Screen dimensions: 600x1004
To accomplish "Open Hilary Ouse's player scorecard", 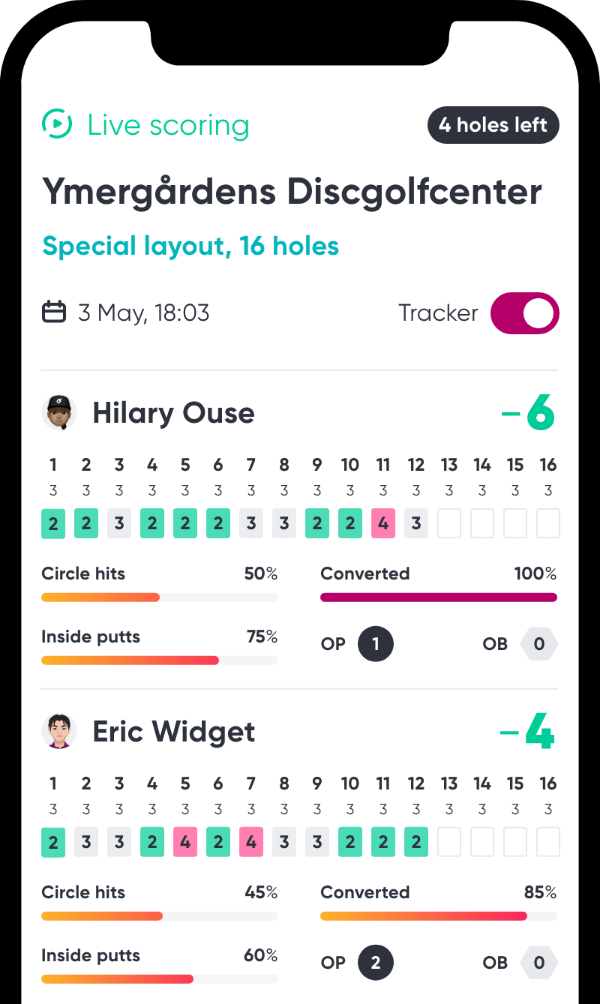I will click(173, 413).
